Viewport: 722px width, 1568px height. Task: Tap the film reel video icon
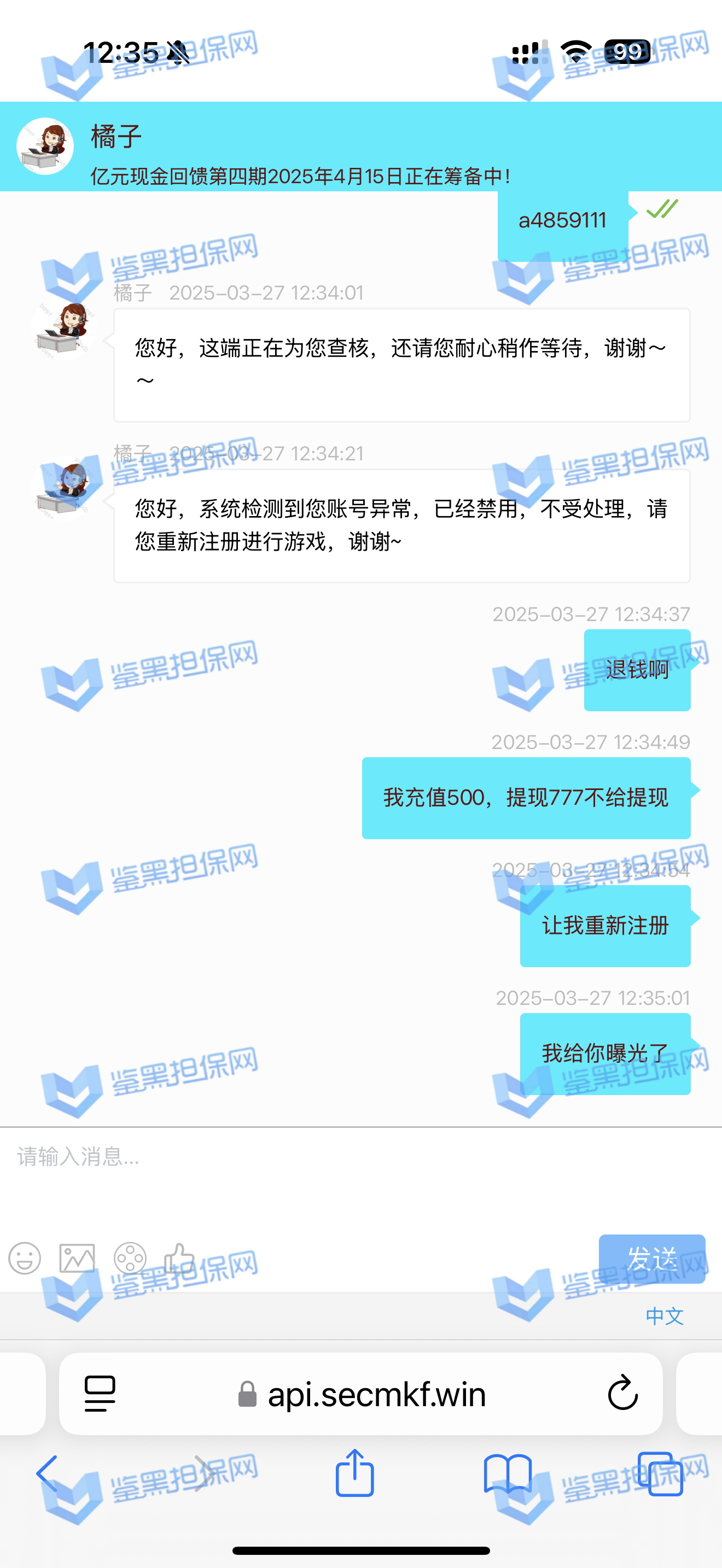point(130,1257)
